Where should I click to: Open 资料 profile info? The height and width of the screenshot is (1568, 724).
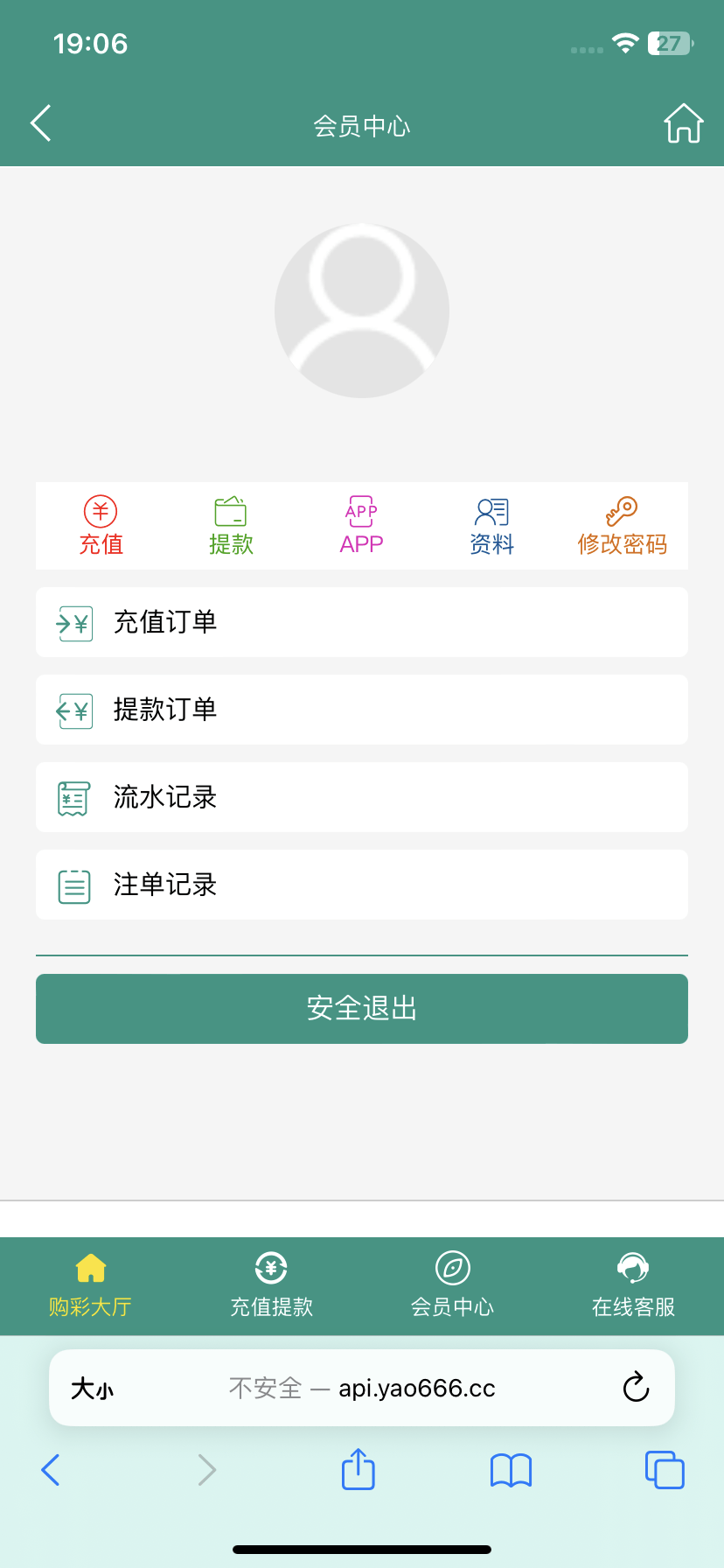click(x=491, y=526)
